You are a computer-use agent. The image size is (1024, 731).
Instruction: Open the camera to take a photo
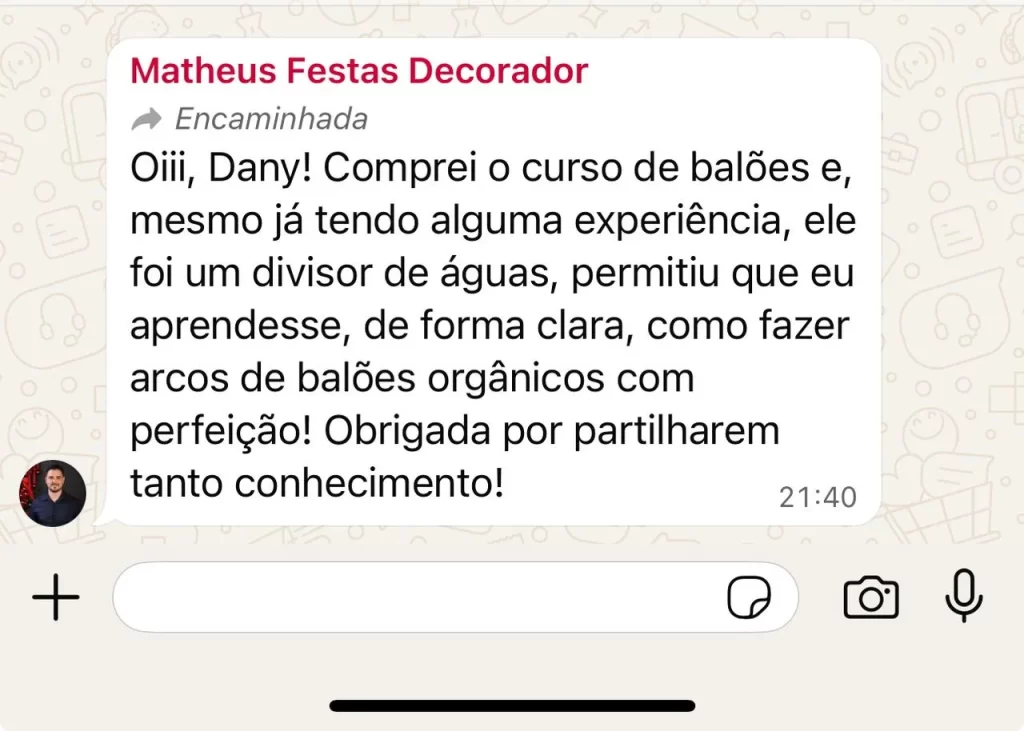[871, 598]
